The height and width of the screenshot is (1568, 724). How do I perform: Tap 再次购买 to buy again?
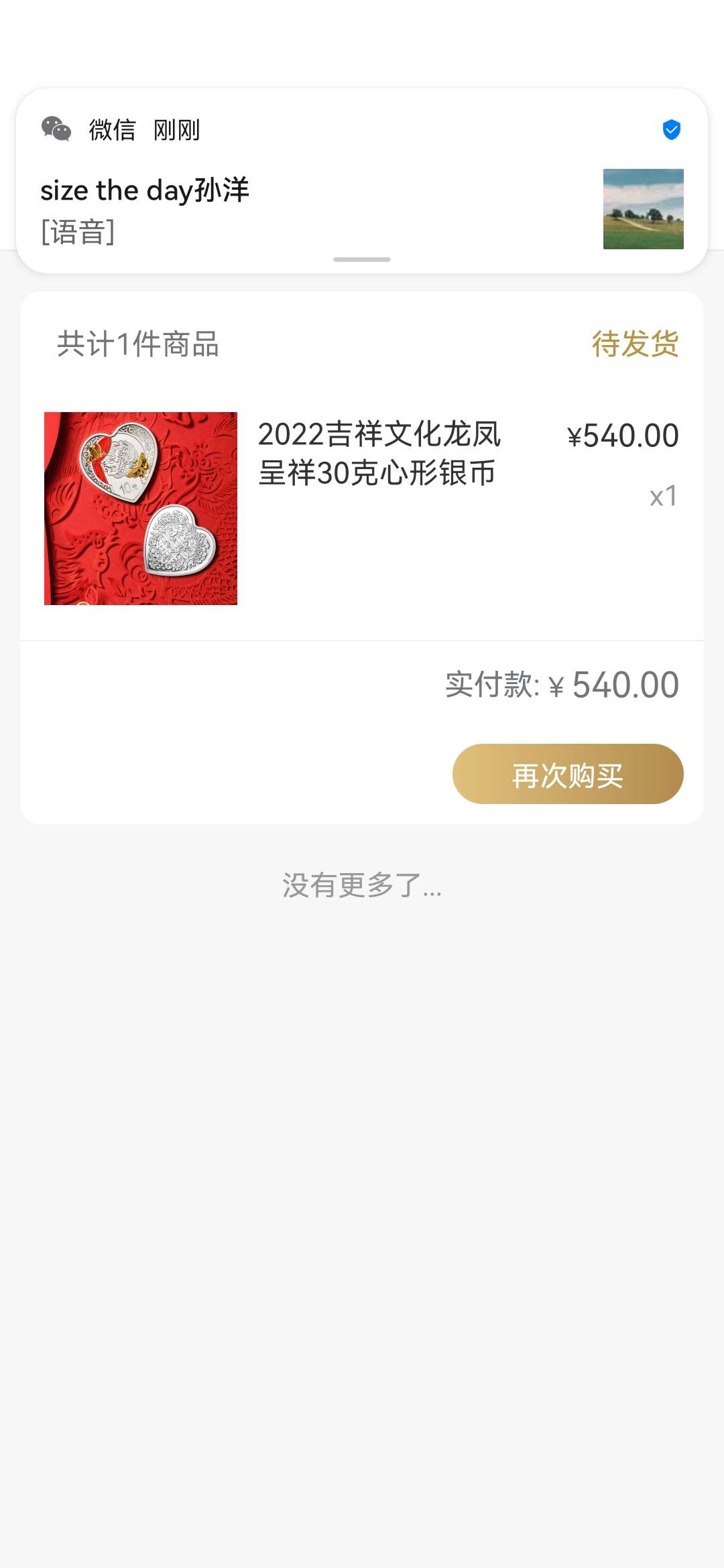click(x=567, y=775)
